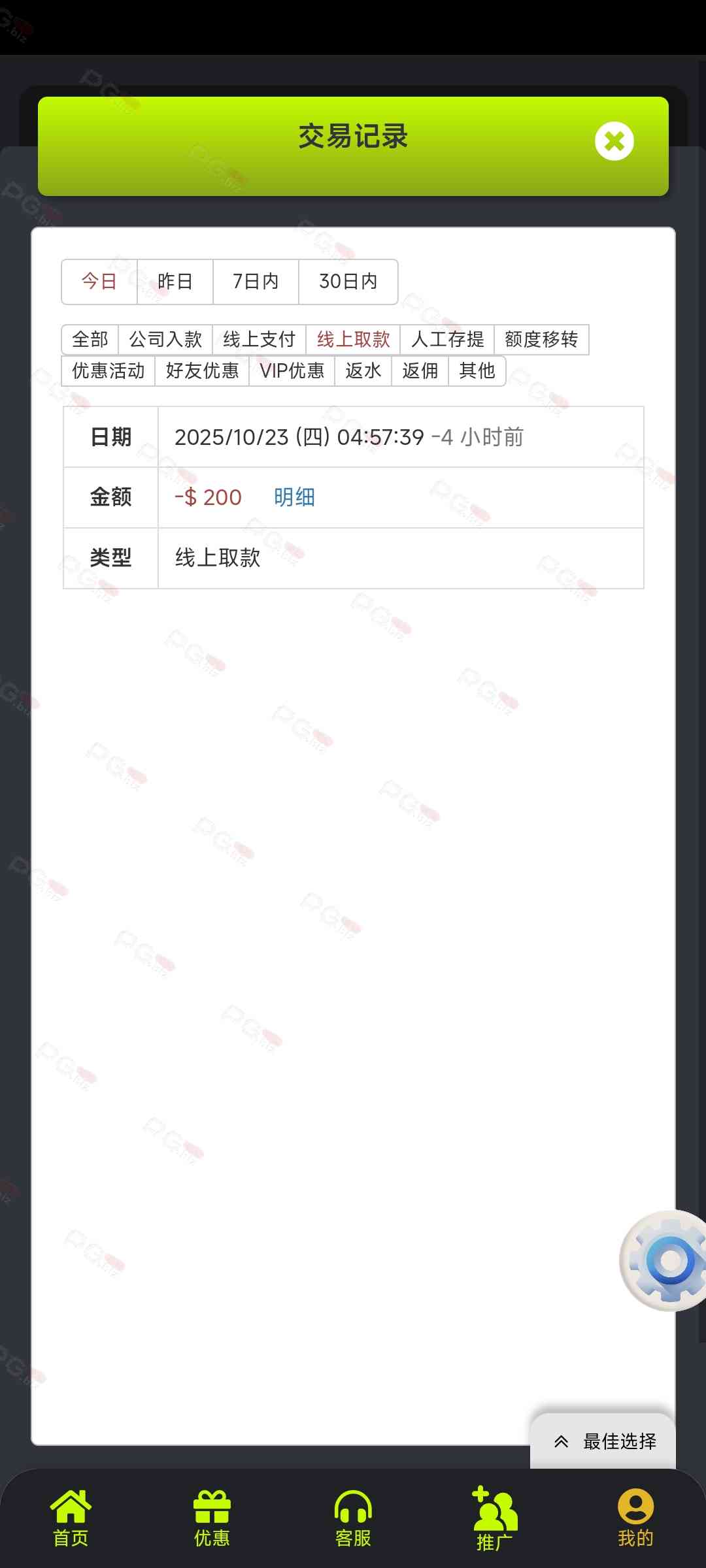Go to the 首页 tab
Viewport: 706px width, 1568px height.
[x=71, y=1518]
